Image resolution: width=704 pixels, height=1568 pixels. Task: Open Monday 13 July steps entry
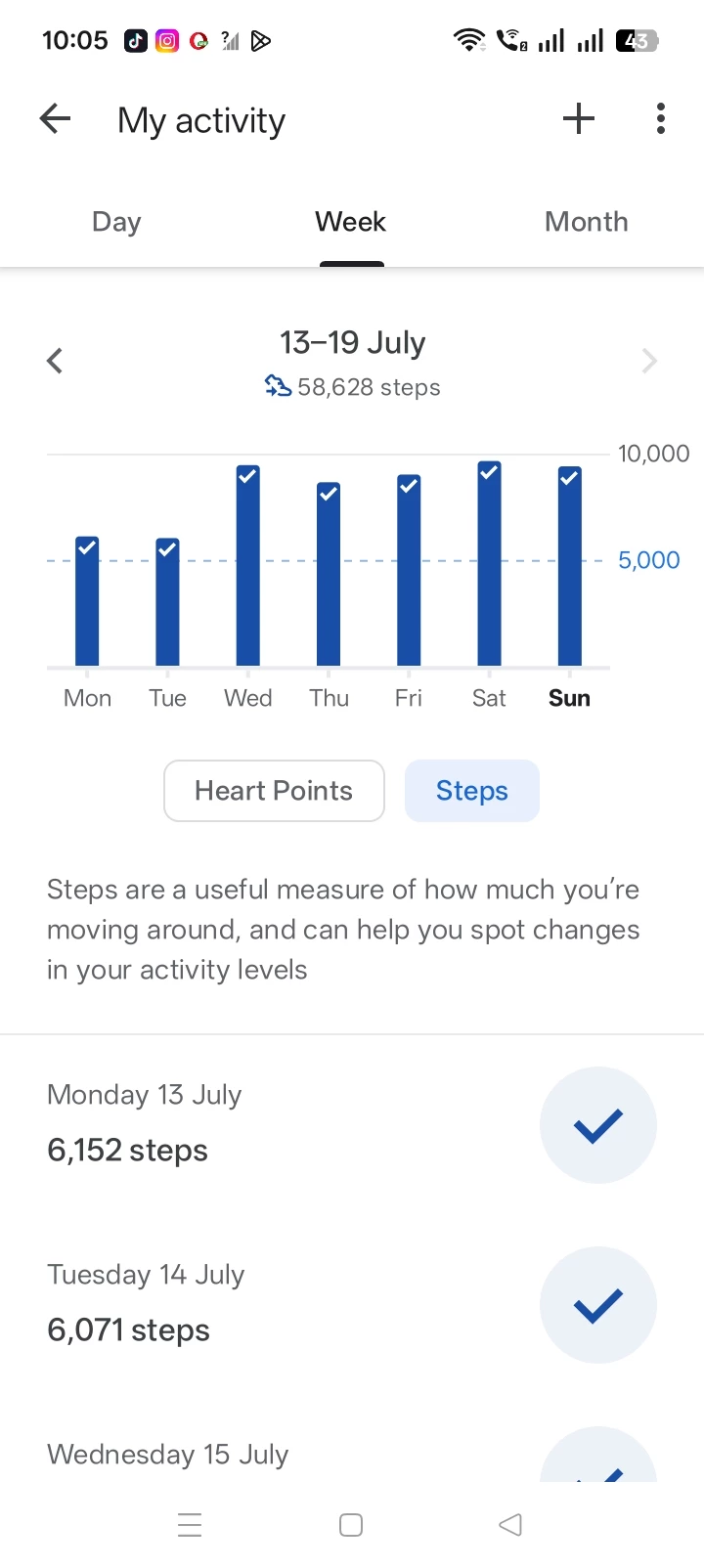click(352, 1124)
